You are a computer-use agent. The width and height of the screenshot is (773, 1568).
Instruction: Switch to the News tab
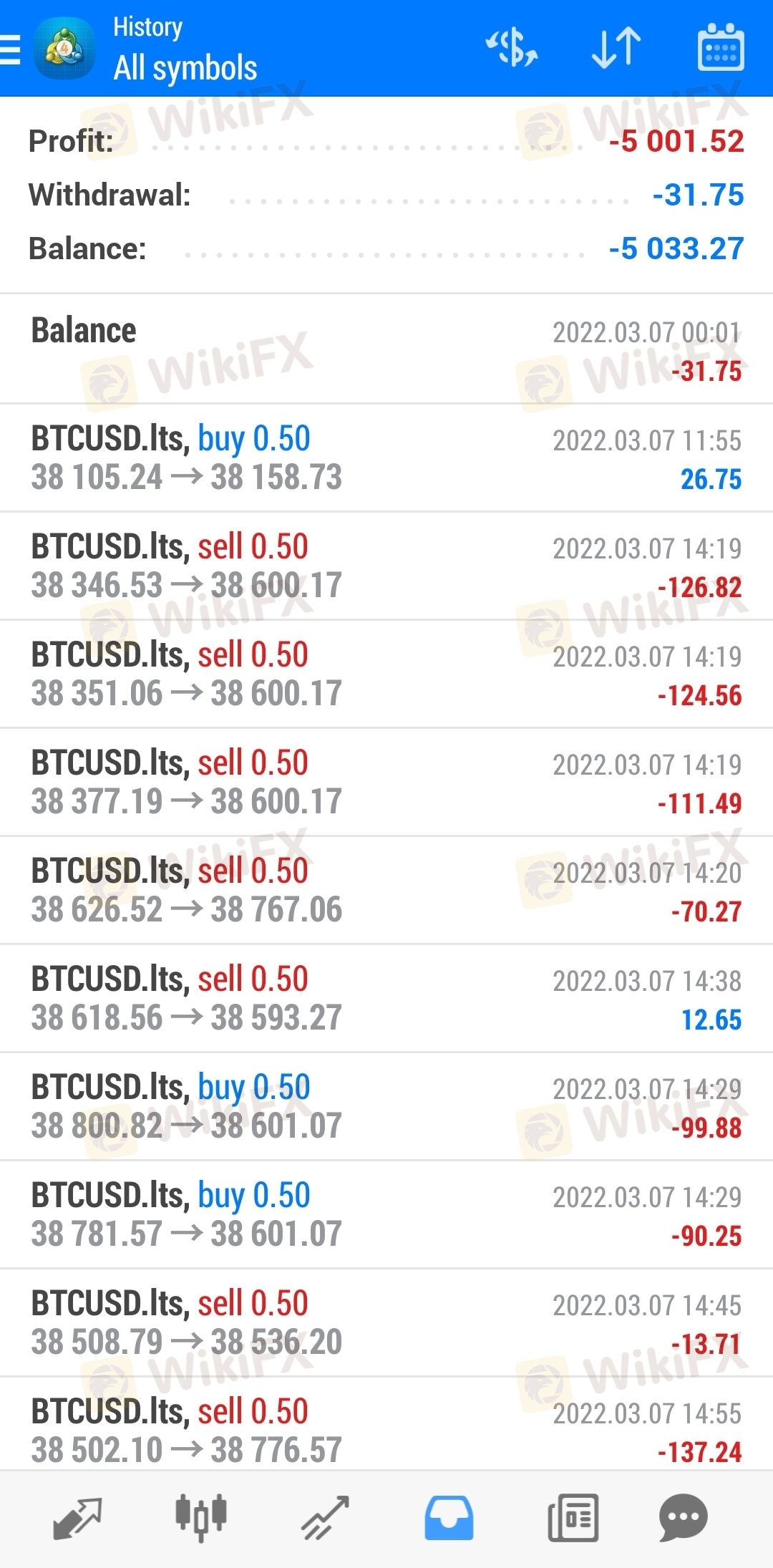click(x=573, y=1518)
